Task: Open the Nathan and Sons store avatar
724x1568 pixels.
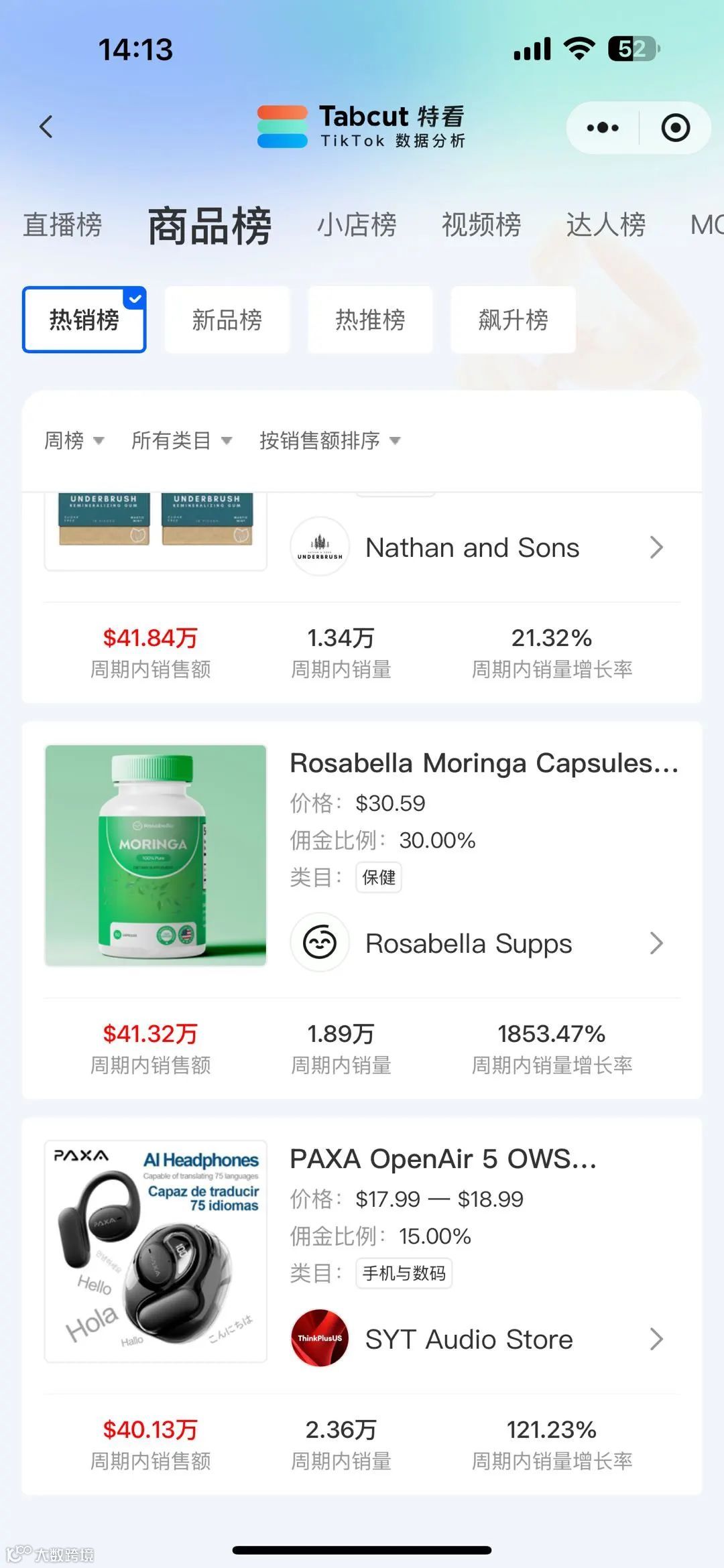Action: pos(319,547)
